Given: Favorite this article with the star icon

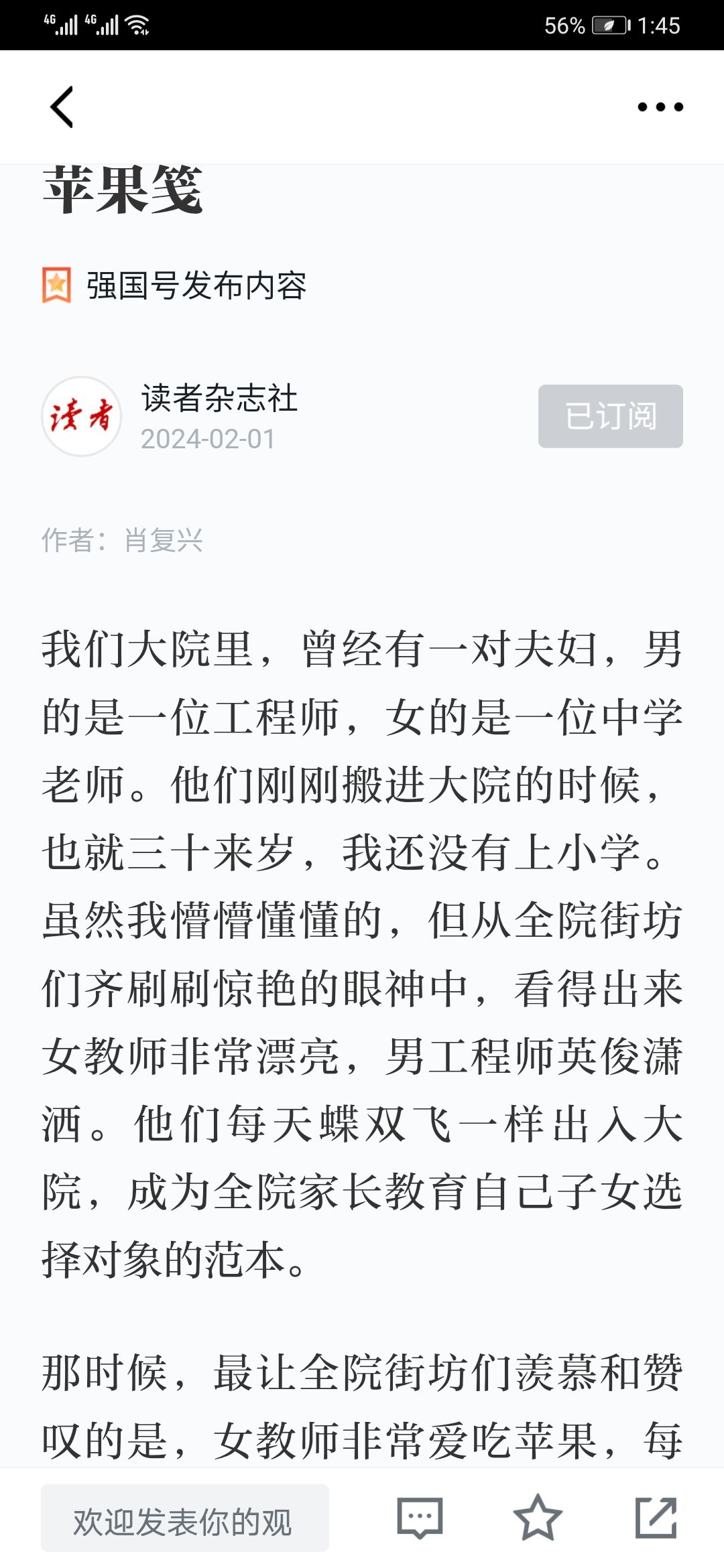Looking at the screenshot, I should tap(538, 1518).
